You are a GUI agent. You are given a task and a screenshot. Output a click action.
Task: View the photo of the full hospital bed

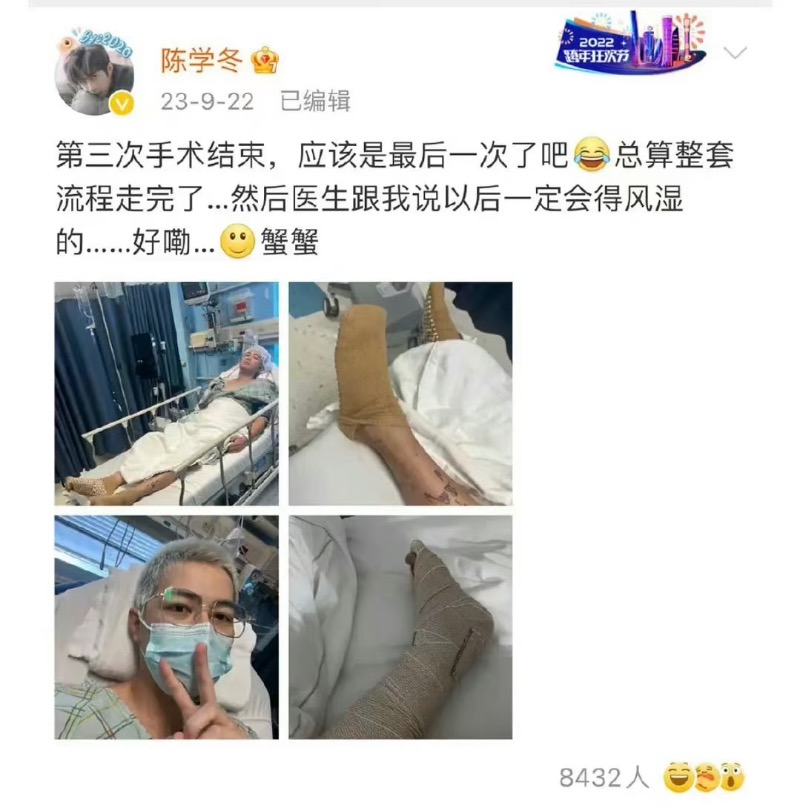(167, 393)
